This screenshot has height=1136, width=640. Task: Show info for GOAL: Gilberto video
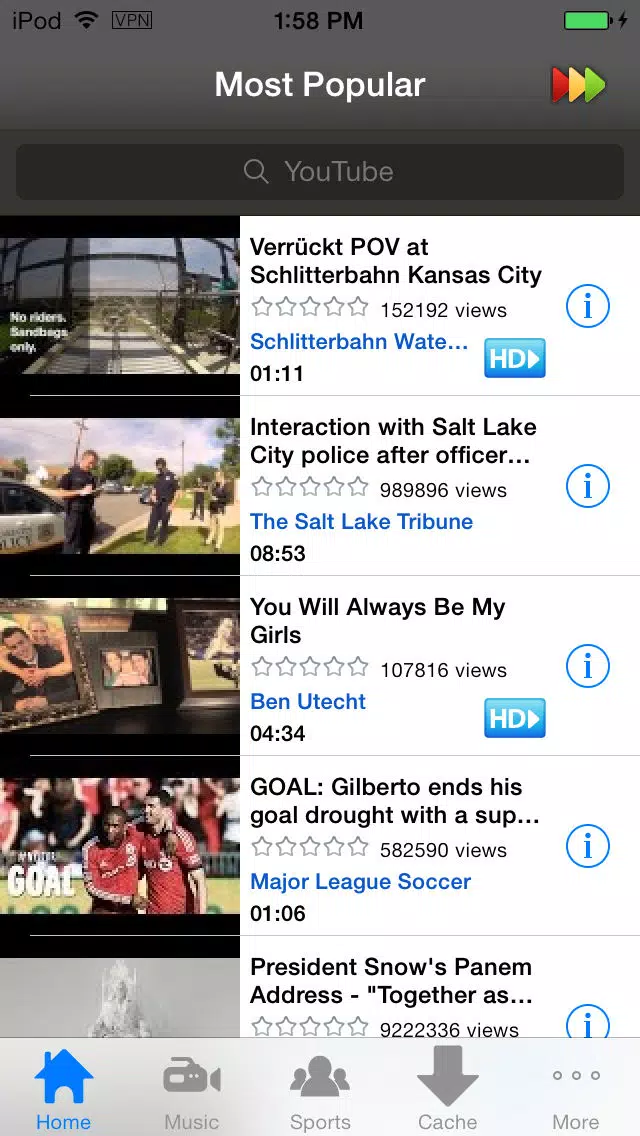[x=587, y=846]
